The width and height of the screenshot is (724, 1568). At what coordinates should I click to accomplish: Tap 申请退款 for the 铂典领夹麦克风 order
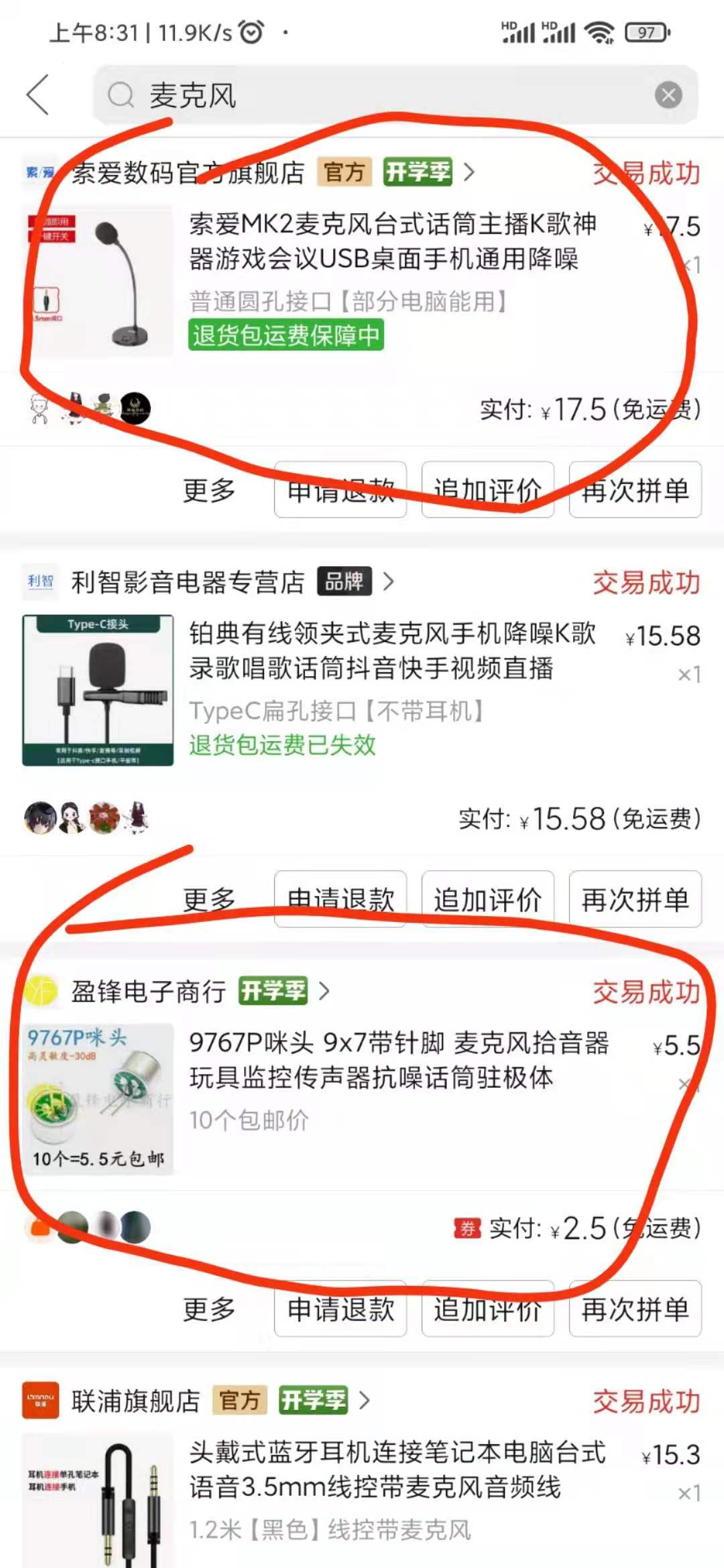pyautogui.click(x=341, y=899)
